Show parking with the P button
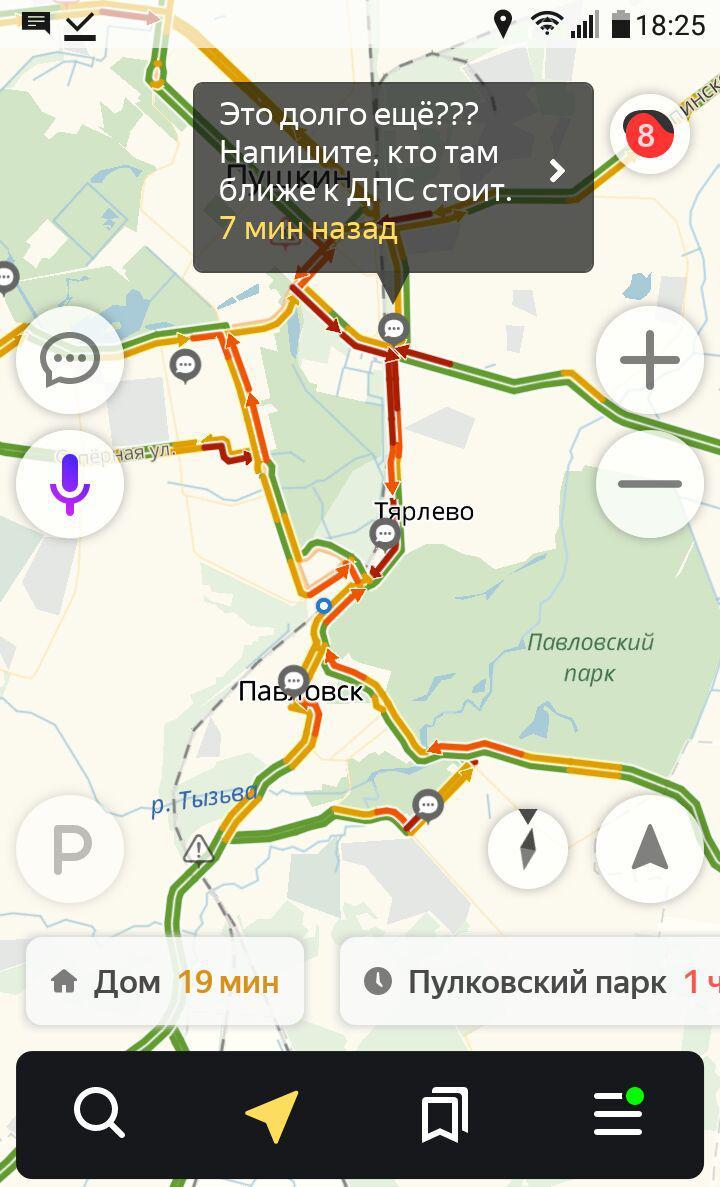Screen dimensions: 720x1187 tap(70, 849)
